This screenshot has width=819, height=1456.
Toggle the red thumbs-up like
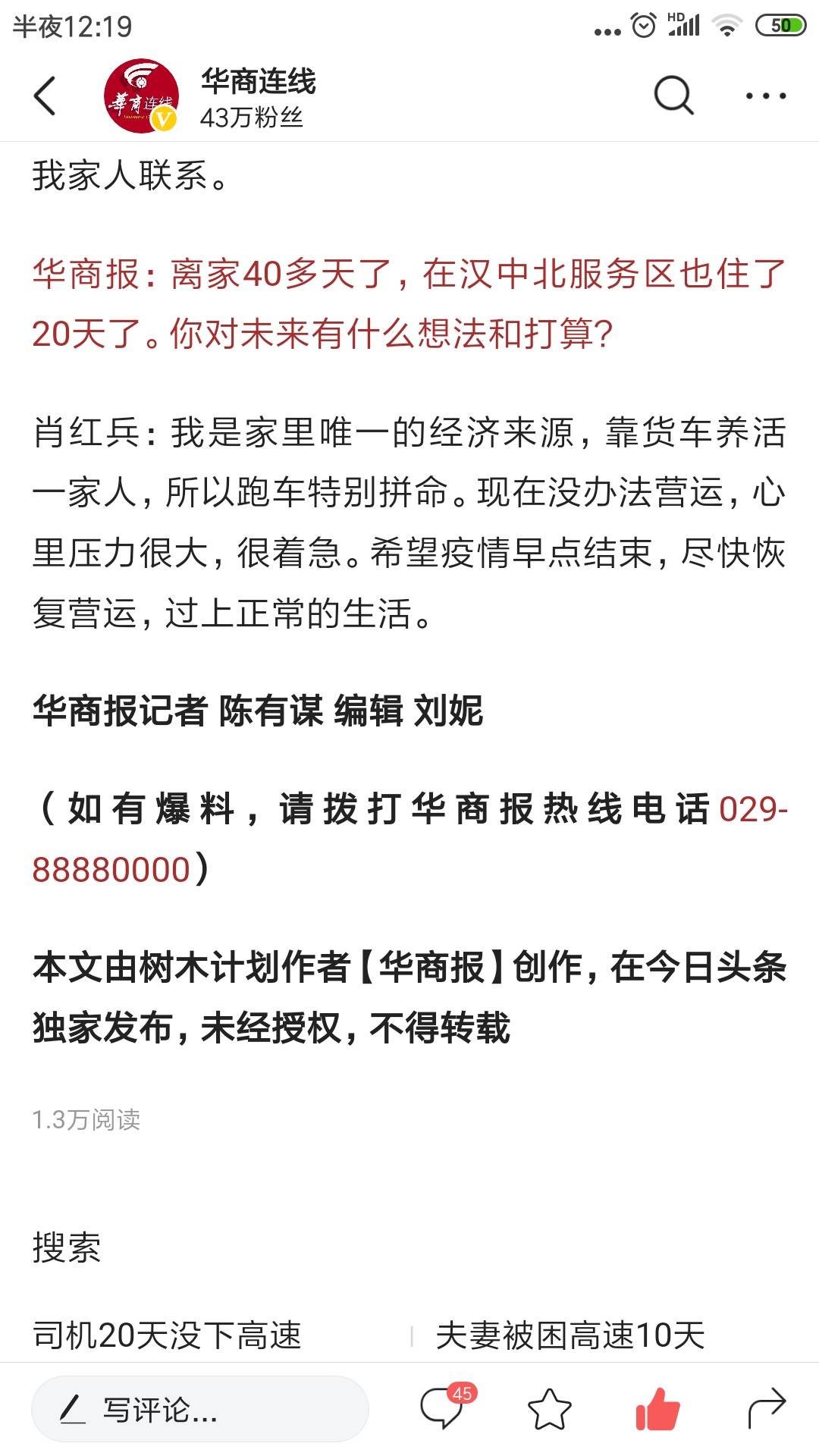click(657, 1409)
